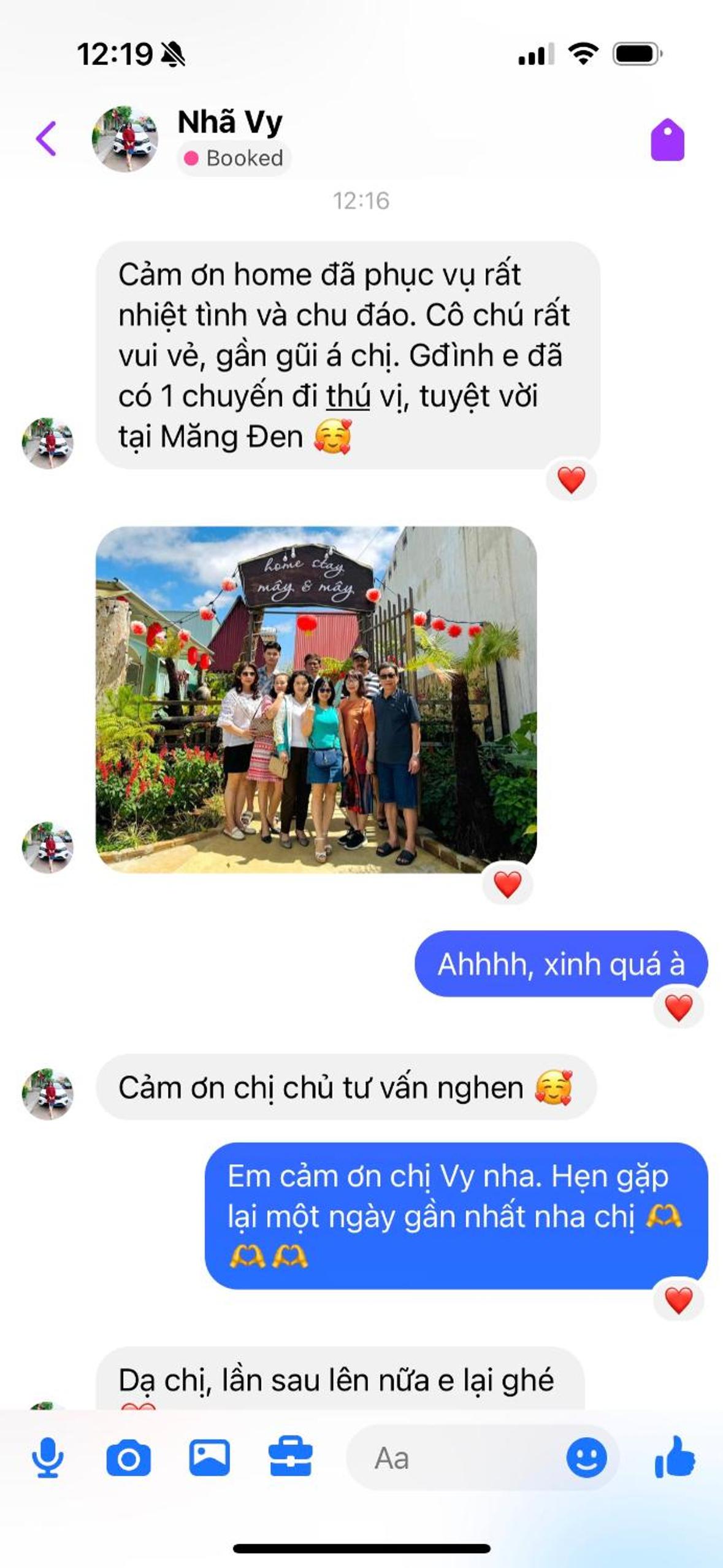Go back from the Nhã Vy chat
This screenshot has height=1568, width=723.
pos(47,139)
